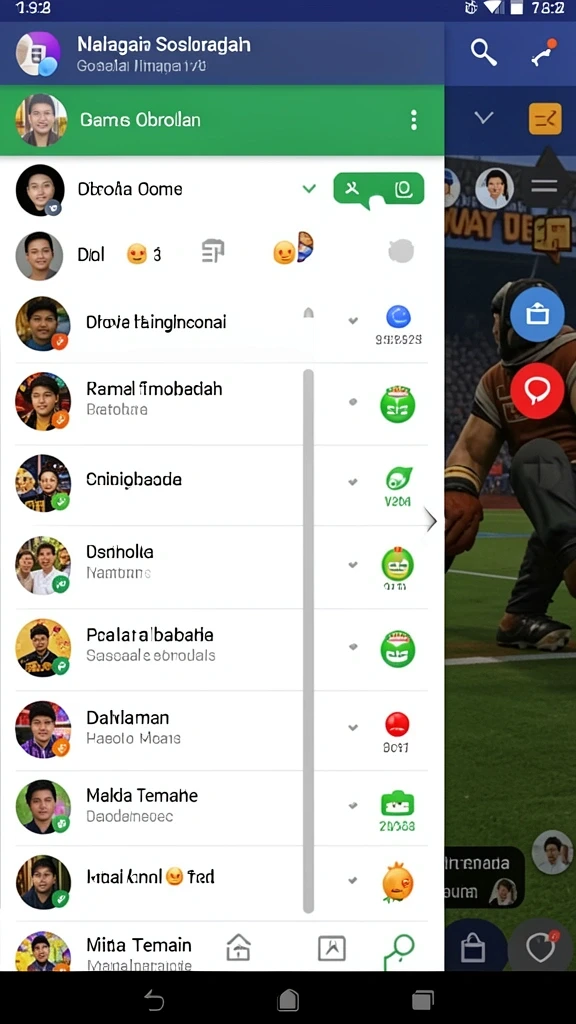The height and width of the screenshot is (1024, 576).
Task: Open the Dtroha Oome conversation
Action: [x=221, y=190]
